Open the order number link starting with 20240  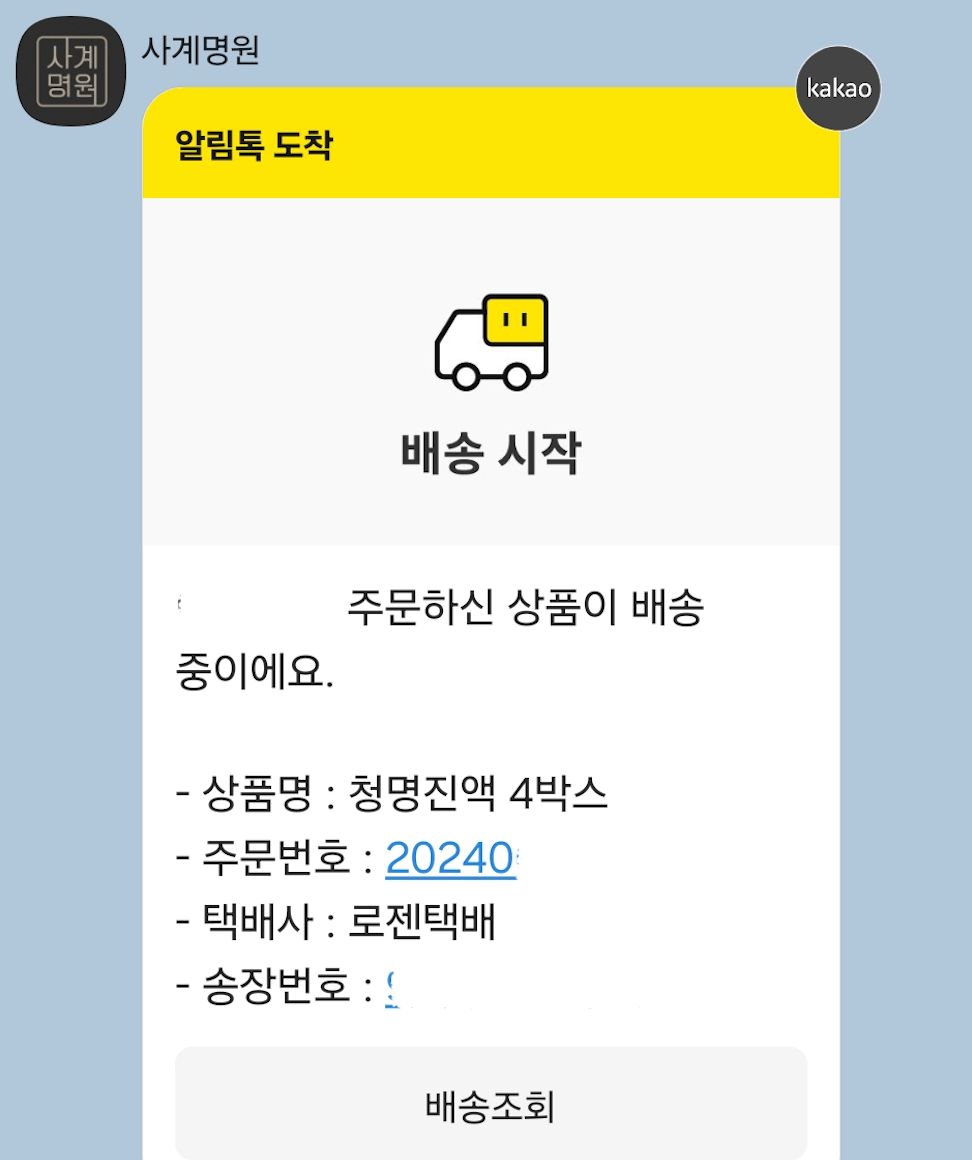coord(452,857)
